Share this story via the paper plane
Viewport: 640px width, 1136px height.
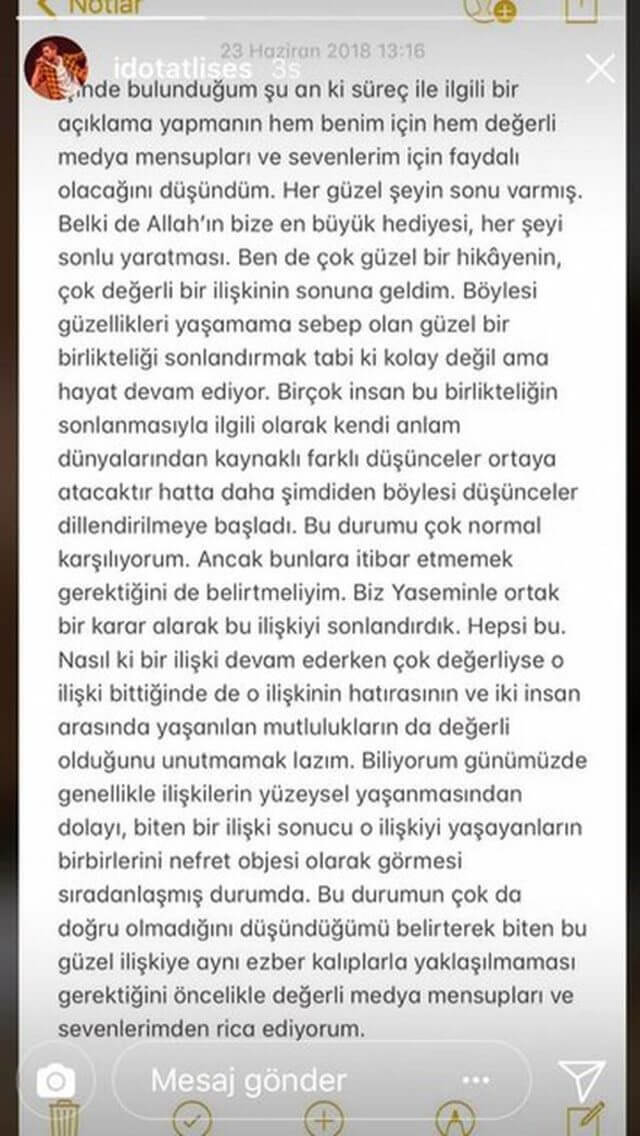click(581, 1080)
